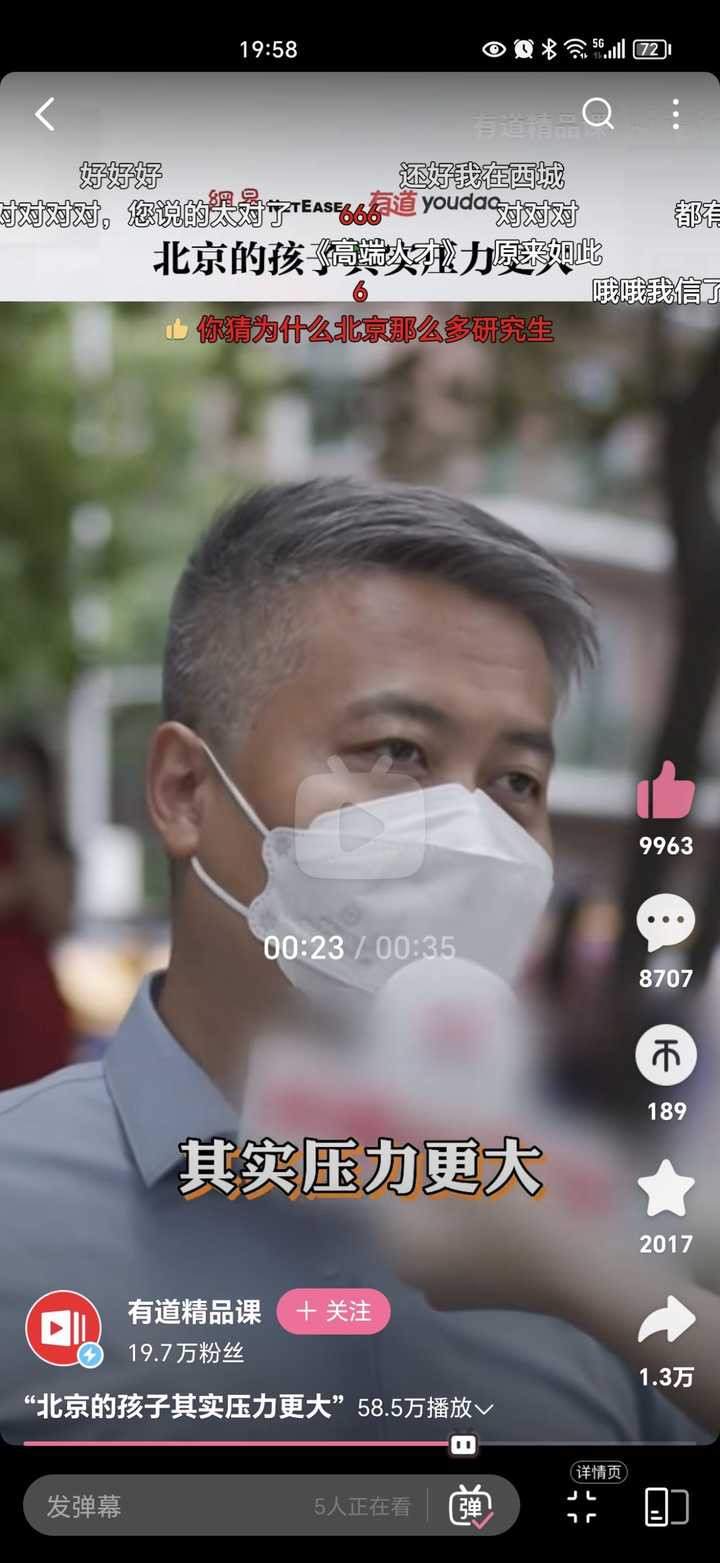This screenshot has height=1563, width=720.
Task: Tap the video progress bar handle
Action: click(463, 1444)
